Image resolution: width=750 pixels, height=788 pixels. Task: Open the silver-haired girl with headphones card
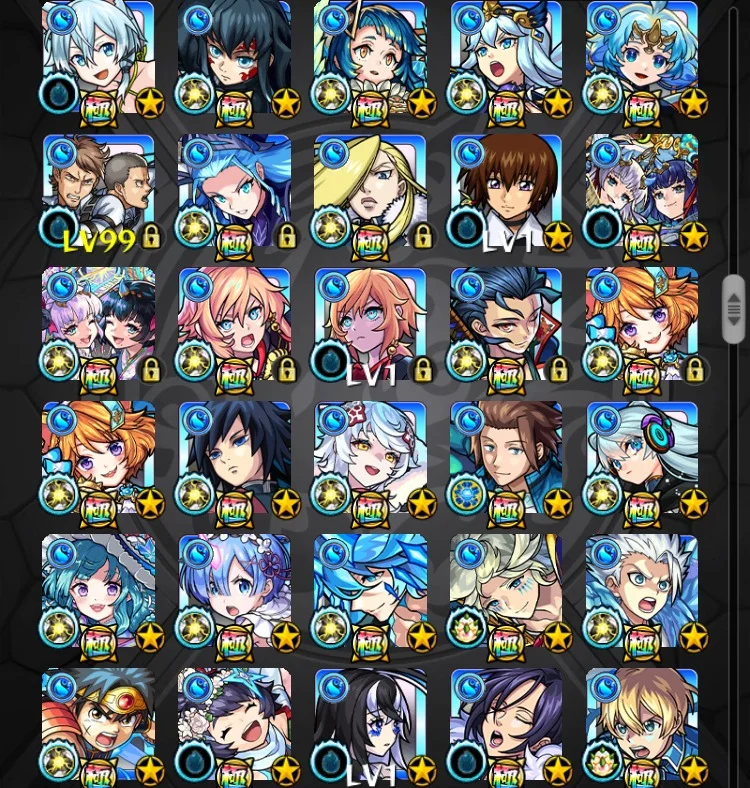[642, 457]
